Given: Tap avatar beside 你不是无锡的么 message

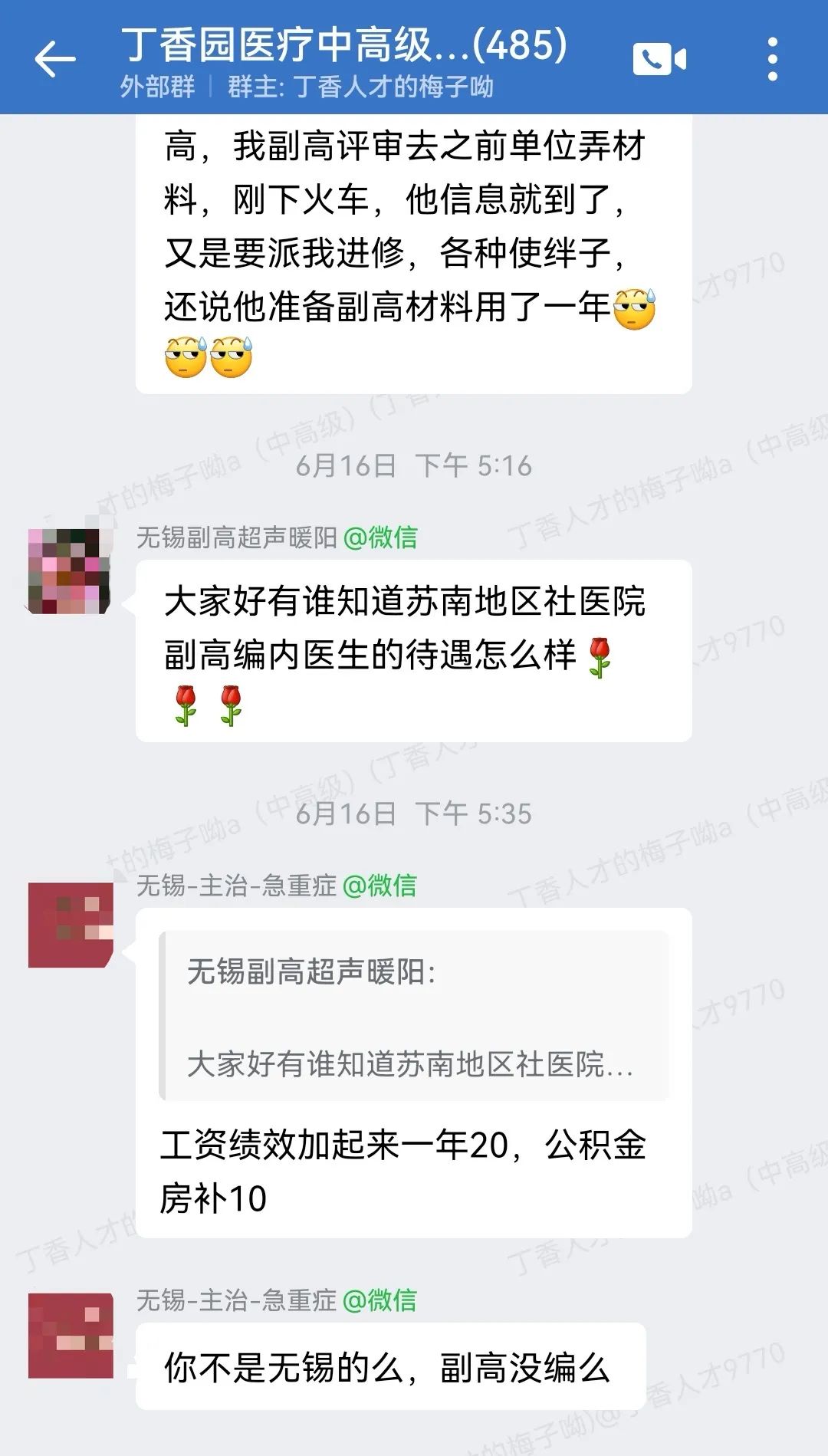Looking at the screenshot, I should (71, 1335).
